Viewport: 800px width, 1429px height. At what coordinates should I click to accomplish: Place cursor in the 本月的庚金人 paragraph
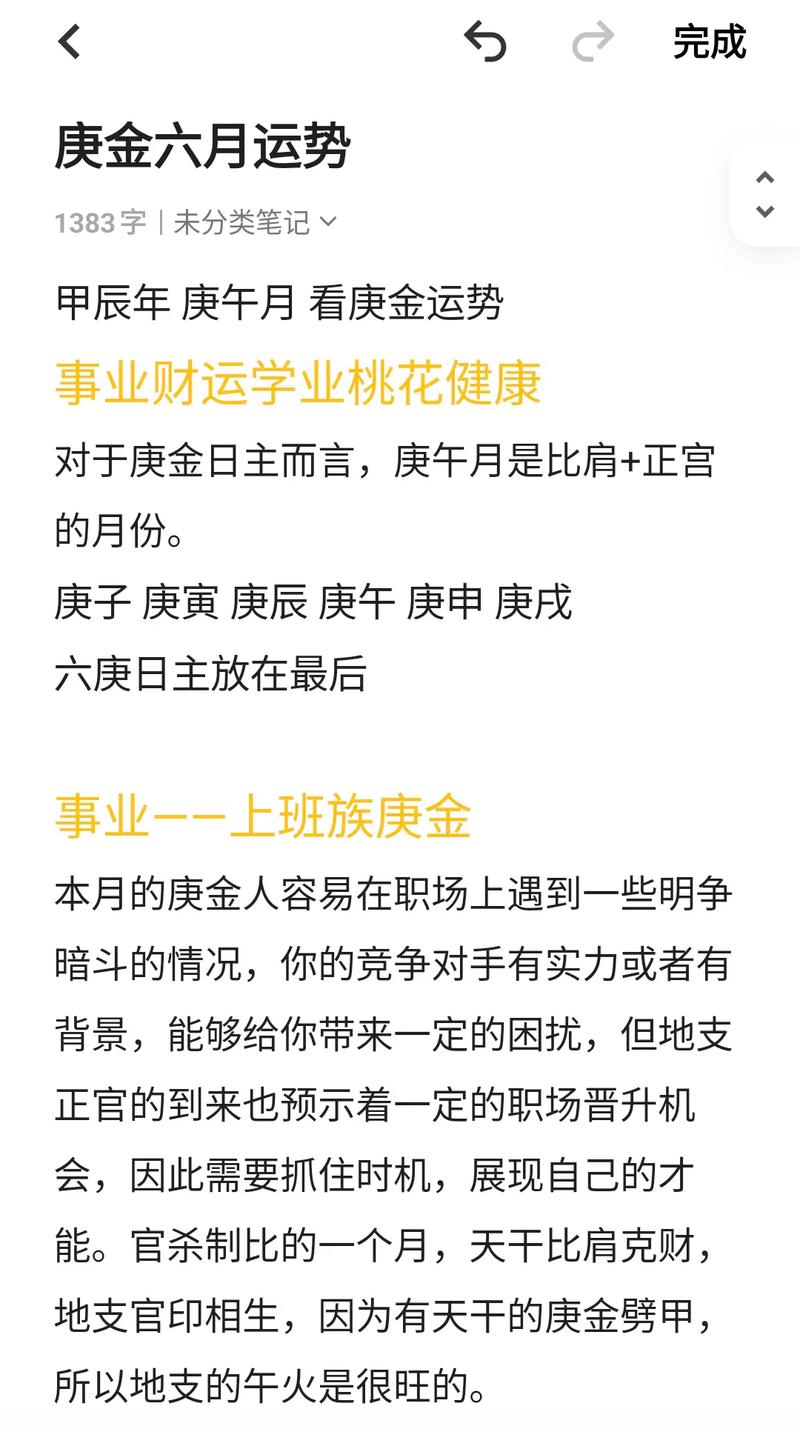[393, 1105]
